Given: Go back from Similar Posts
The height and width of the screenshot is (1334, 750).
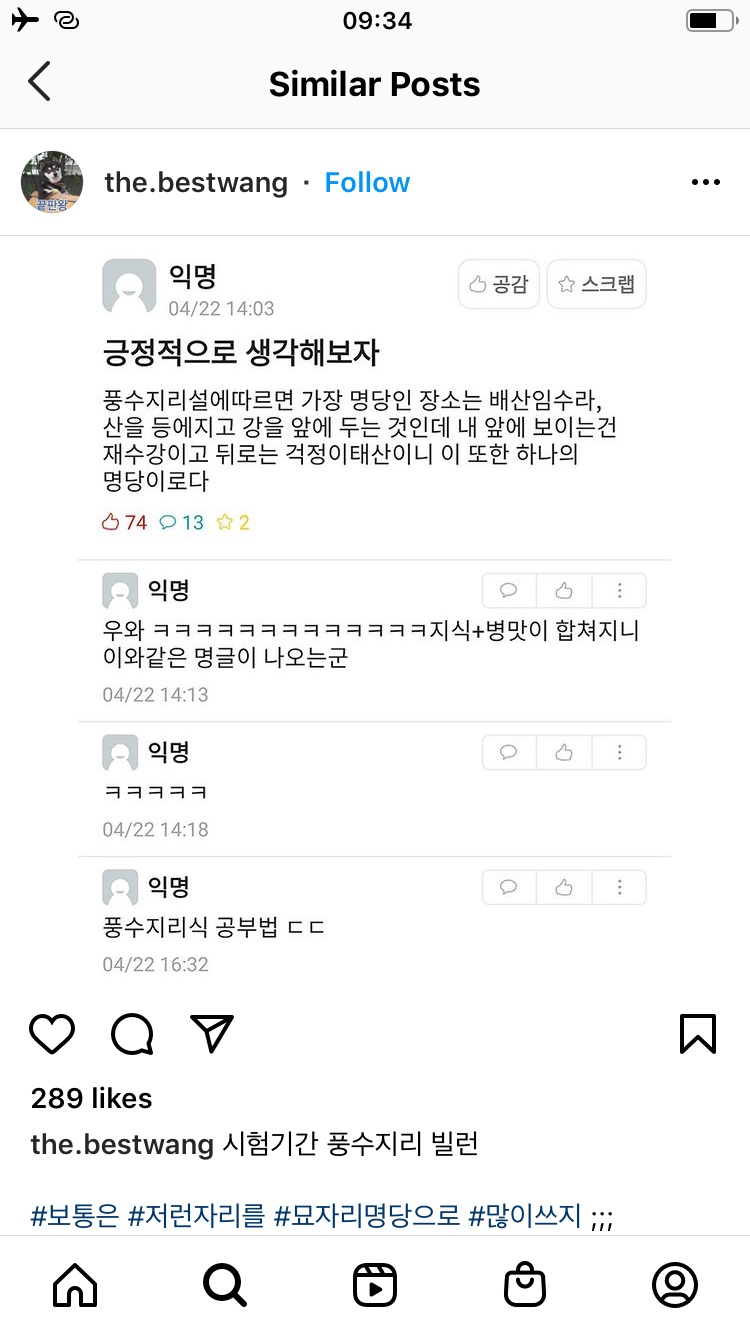Looking at the screenshot, I should point(40,83).
